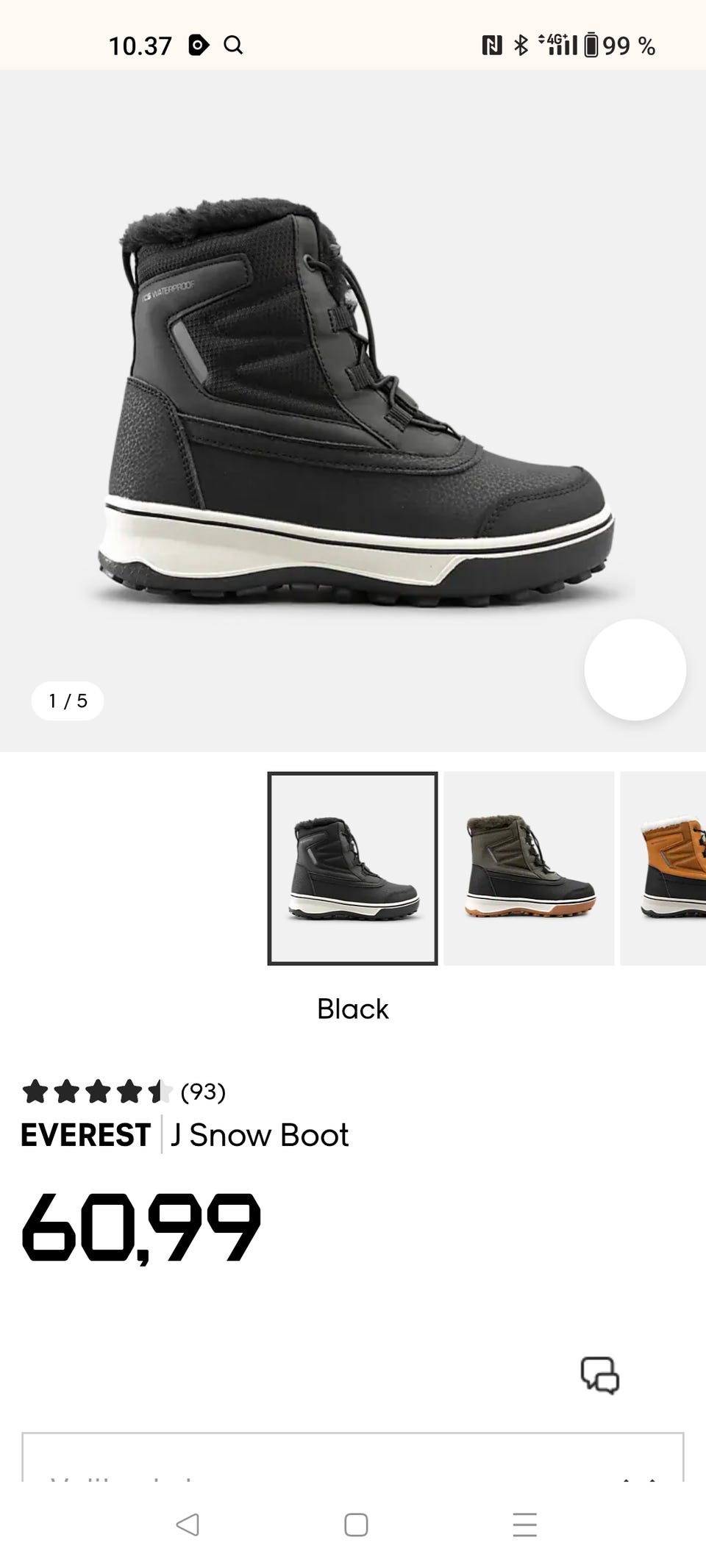Pick the tan orange boot color variant

663,868
